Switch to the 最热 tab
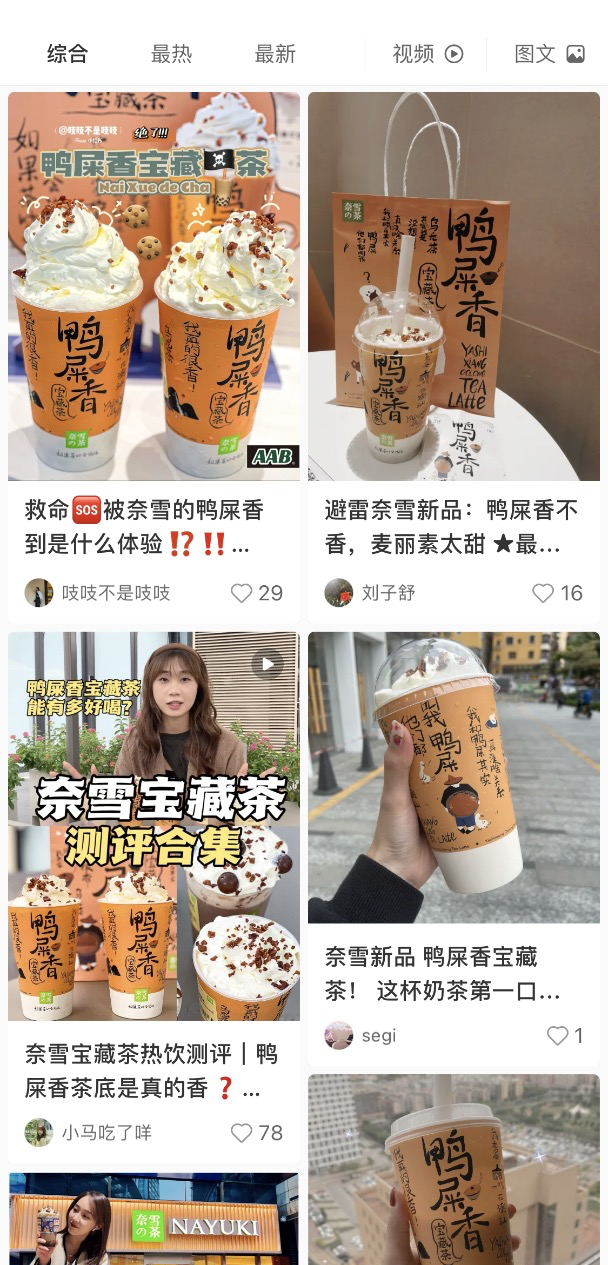 [x=171, y=54]
